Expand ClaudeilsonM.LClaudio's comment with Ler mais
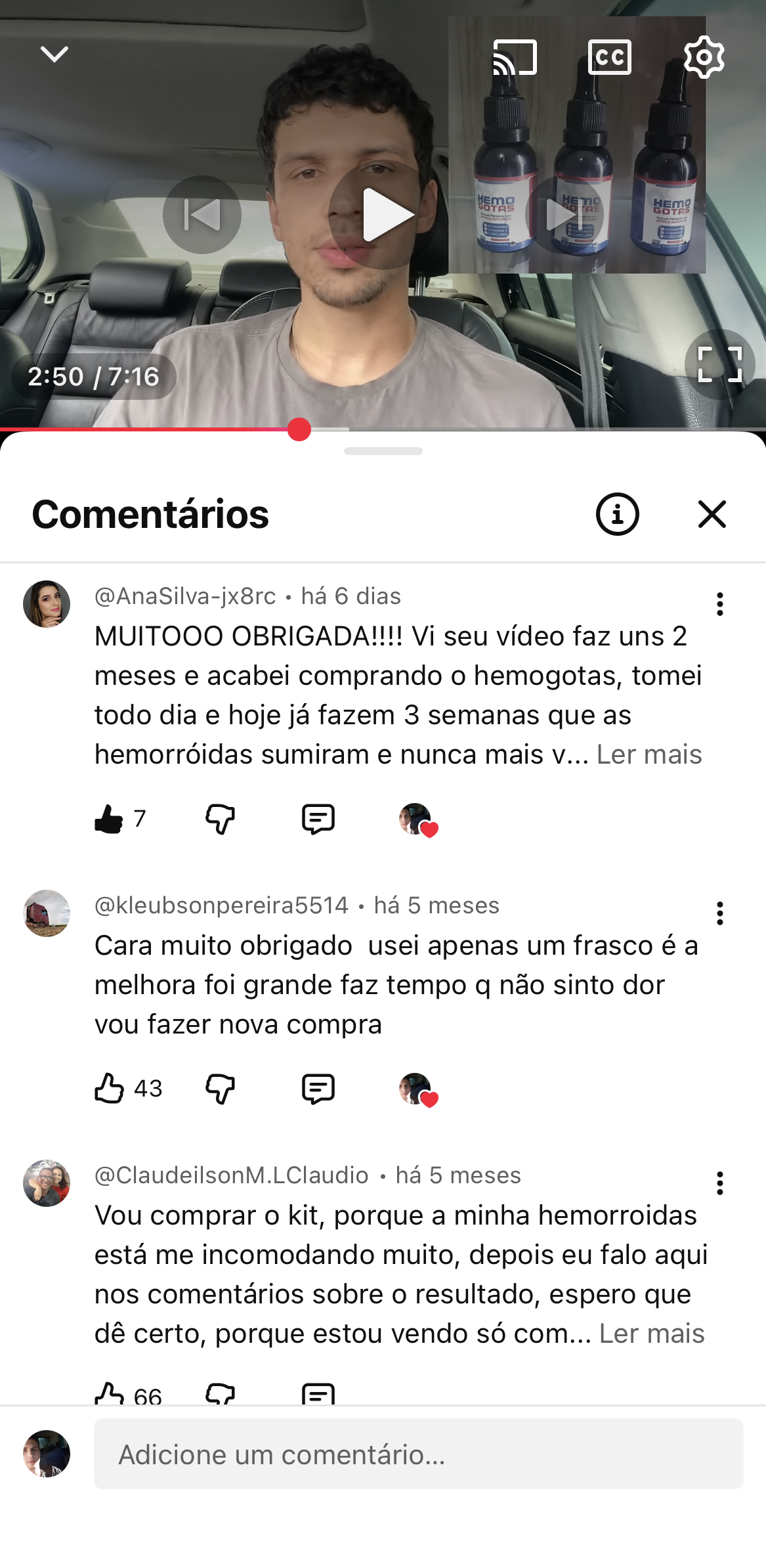 652,1334
